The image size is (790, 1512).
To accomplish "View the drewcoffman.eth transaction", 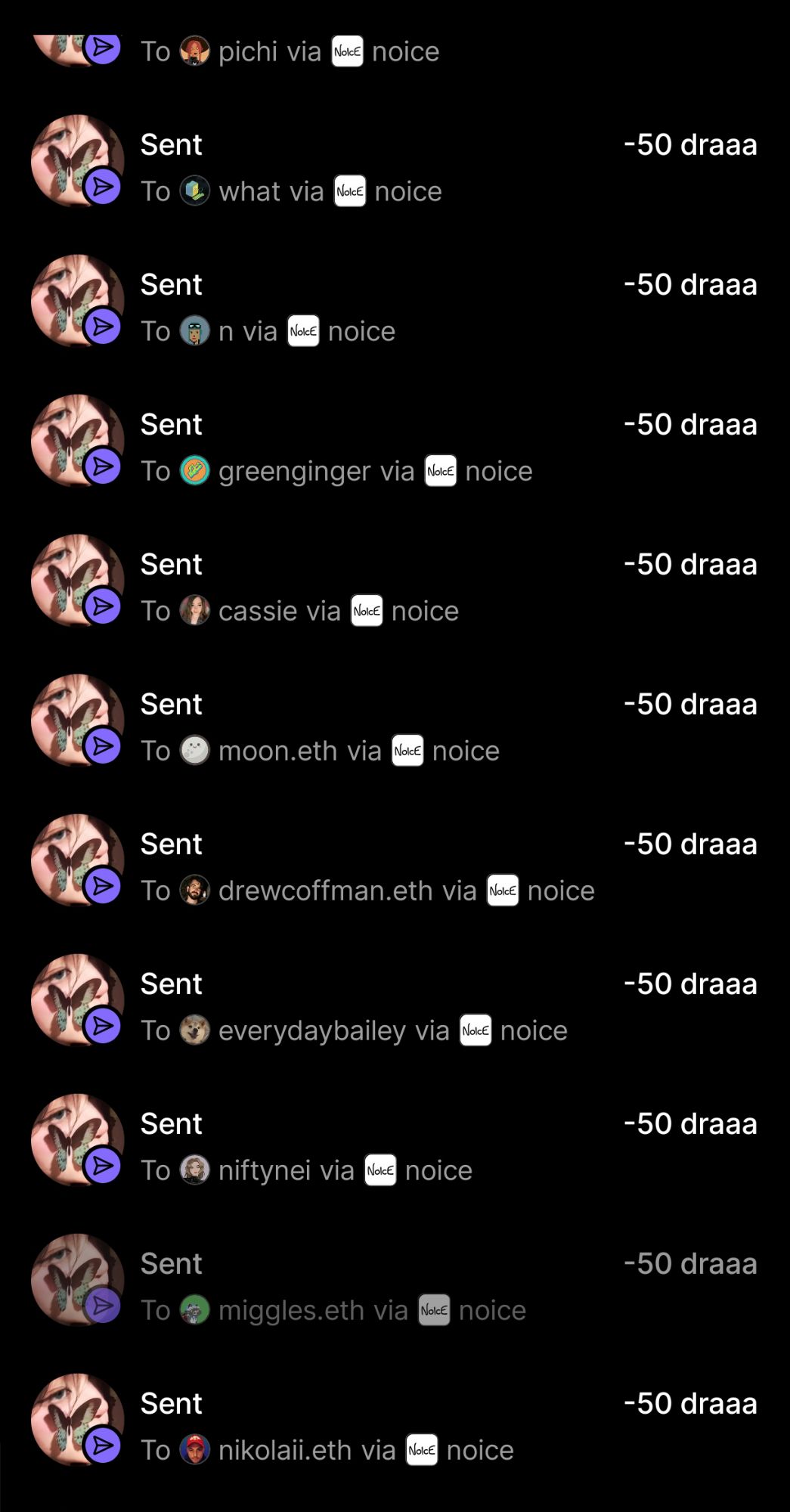I will [393, 867].
